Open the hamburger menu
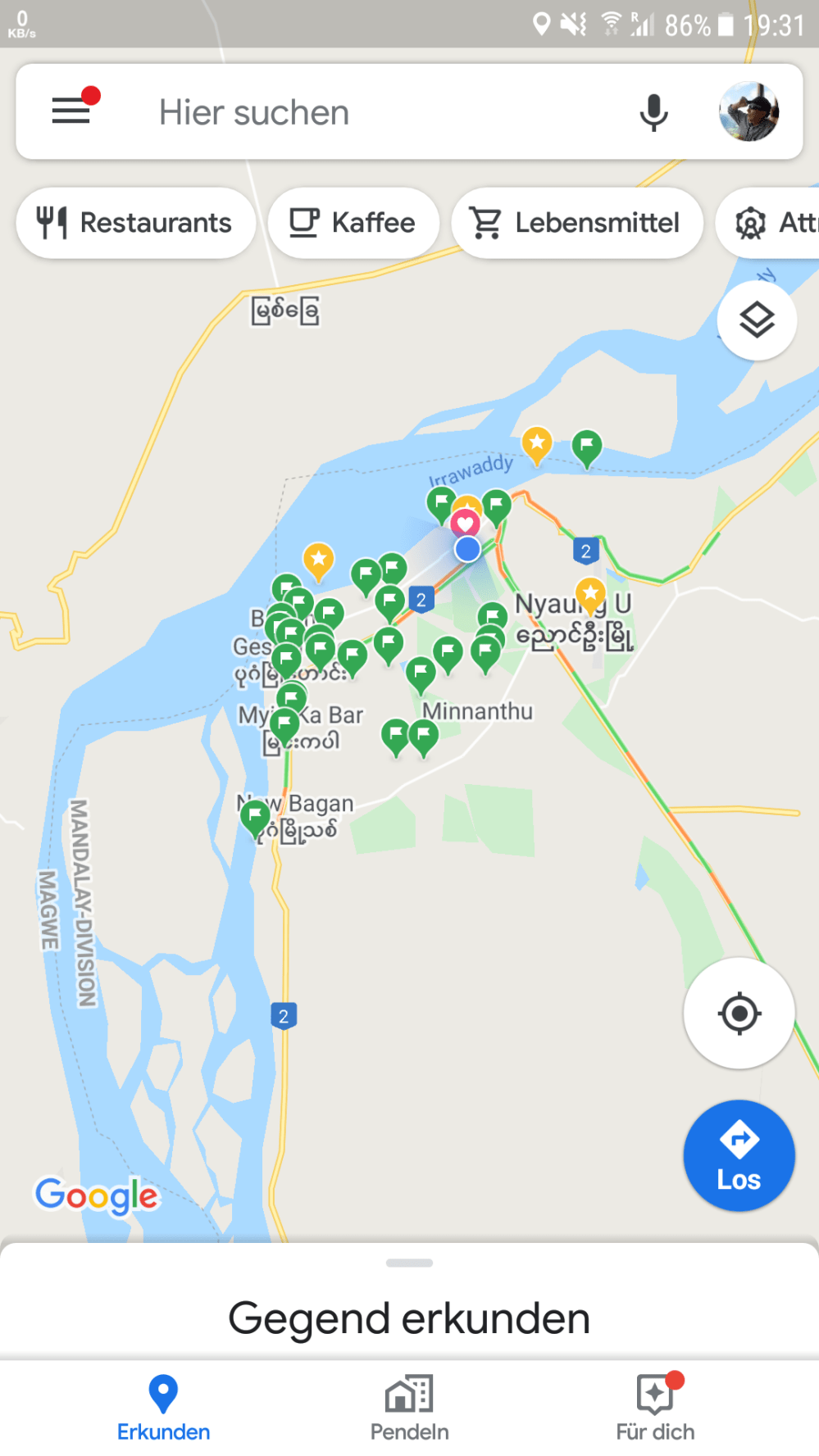This screenshot has width=819, height=1456. pos(71,111)
